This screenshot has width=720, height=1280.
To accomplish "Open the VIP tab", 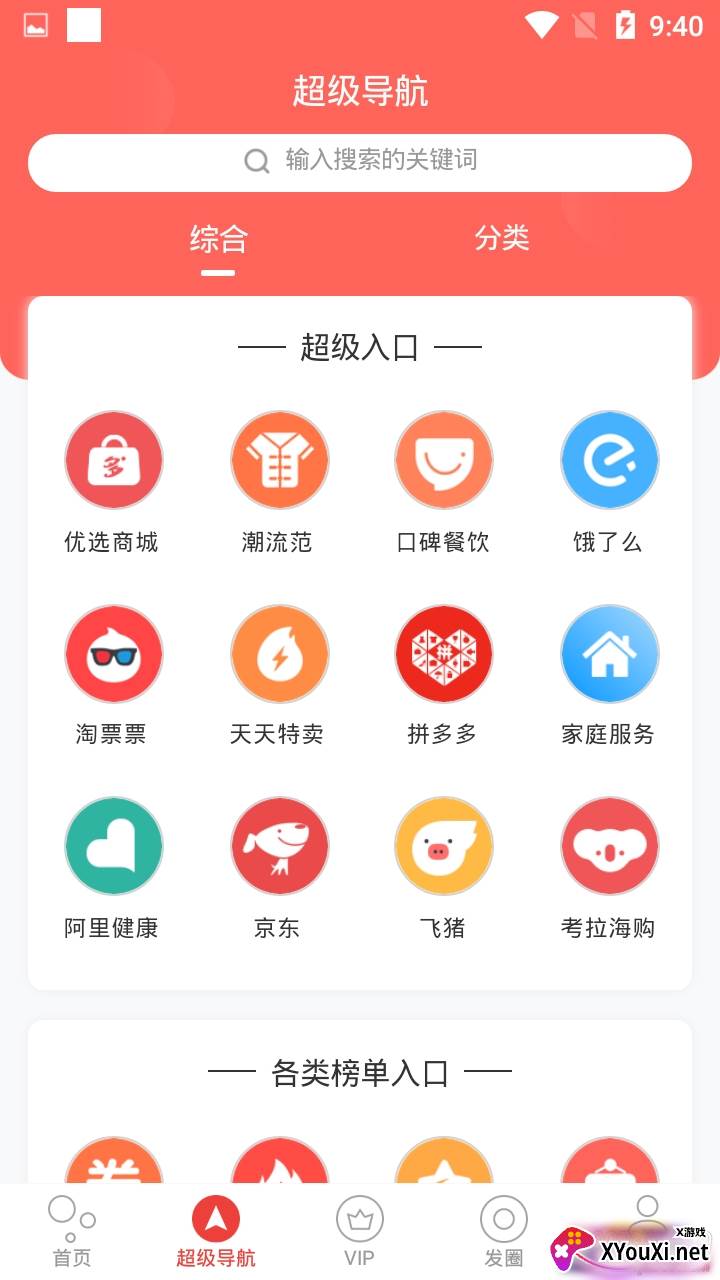I will click(x=359, y=1232).
